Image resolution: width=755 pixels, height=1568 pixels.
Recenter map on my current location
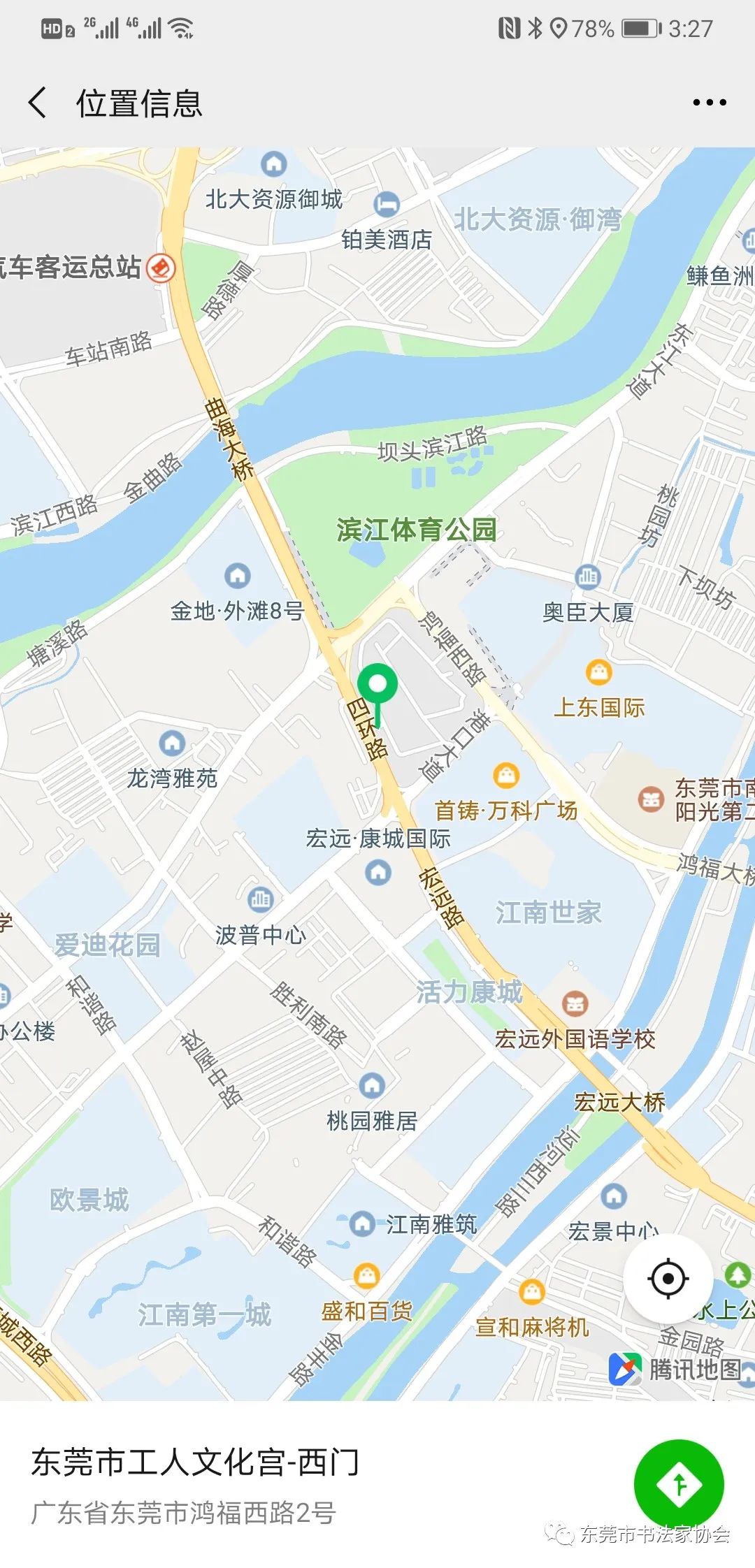[668, 1278]
